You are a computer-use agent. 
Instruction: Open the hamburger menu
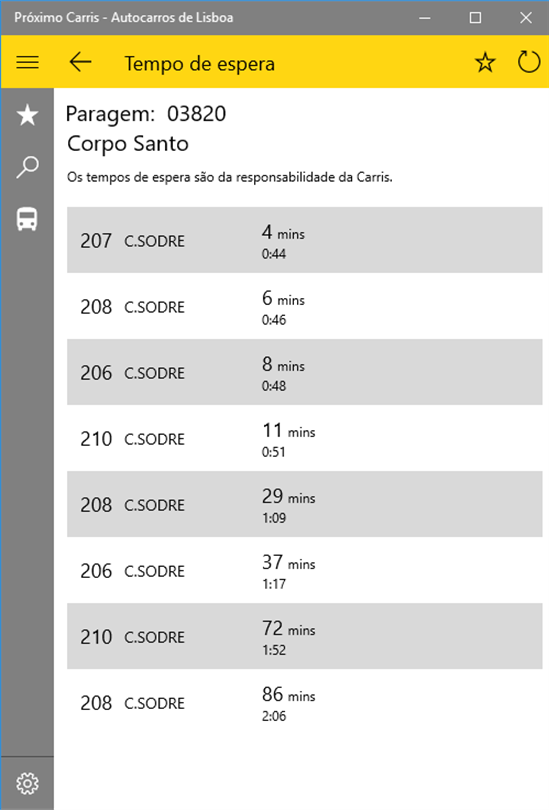[27, 63]
